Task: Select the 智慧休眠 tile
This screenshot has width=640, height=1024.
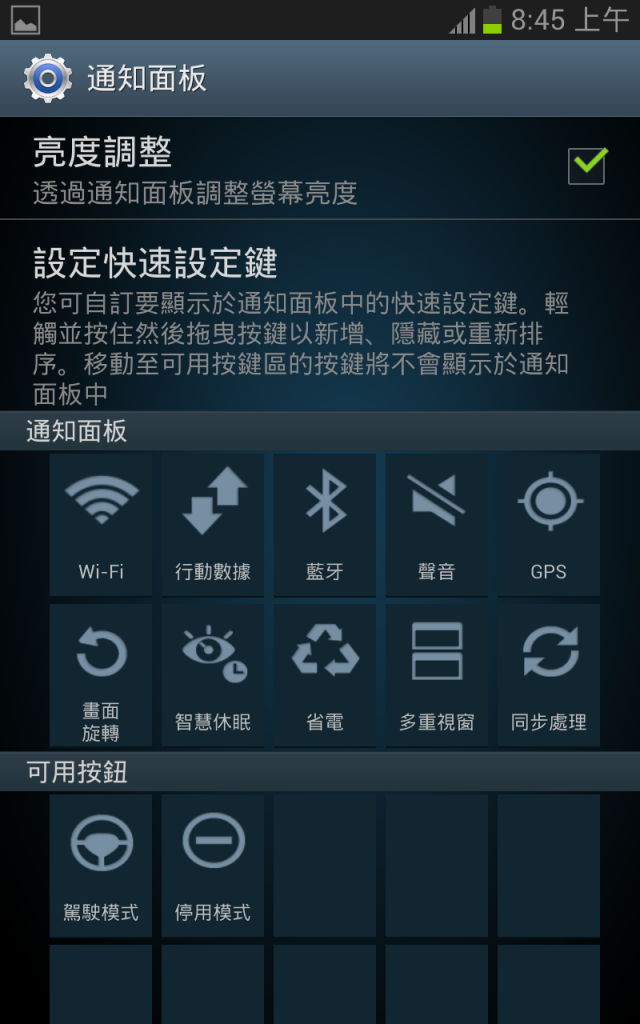Action: [213, 675]
